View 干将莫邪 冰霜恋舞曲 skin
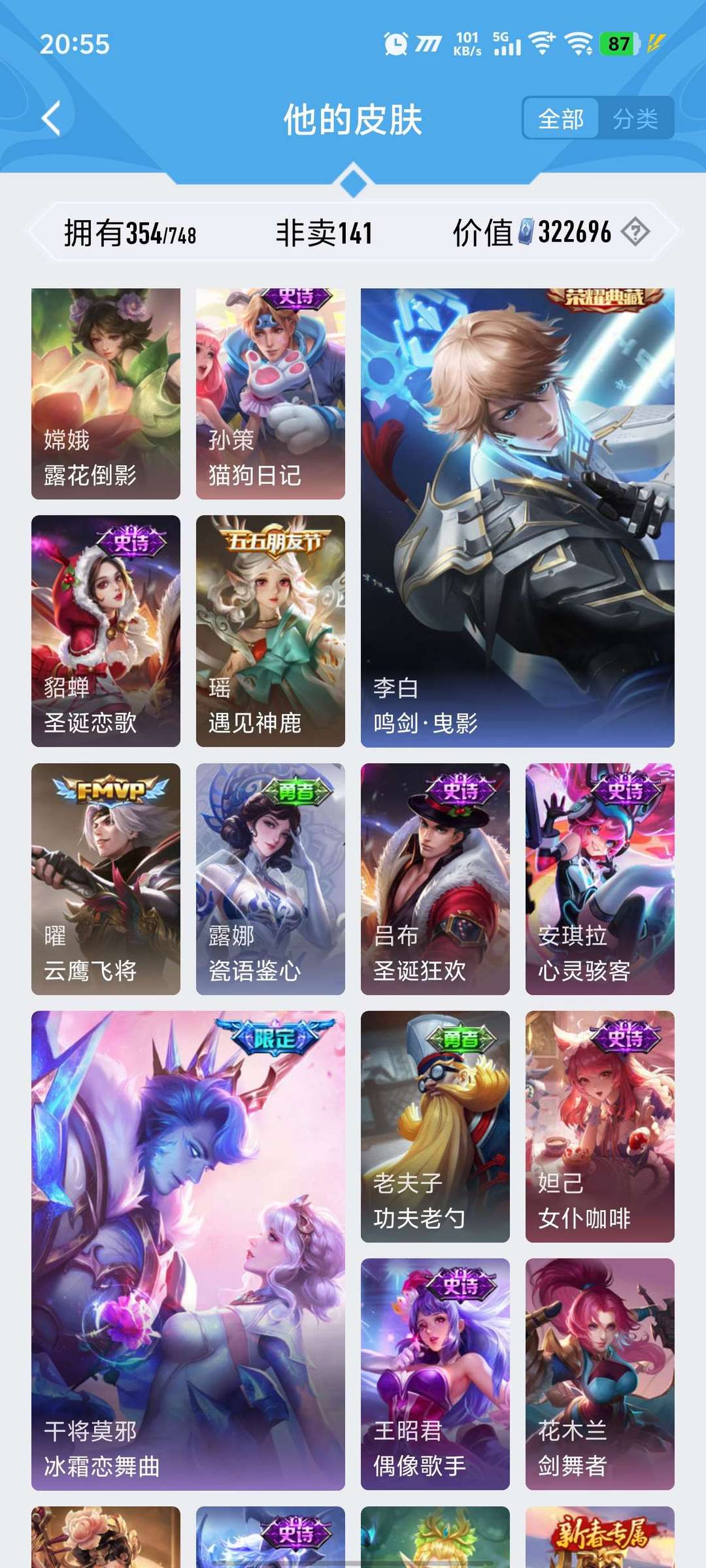 pos(188,1250)
